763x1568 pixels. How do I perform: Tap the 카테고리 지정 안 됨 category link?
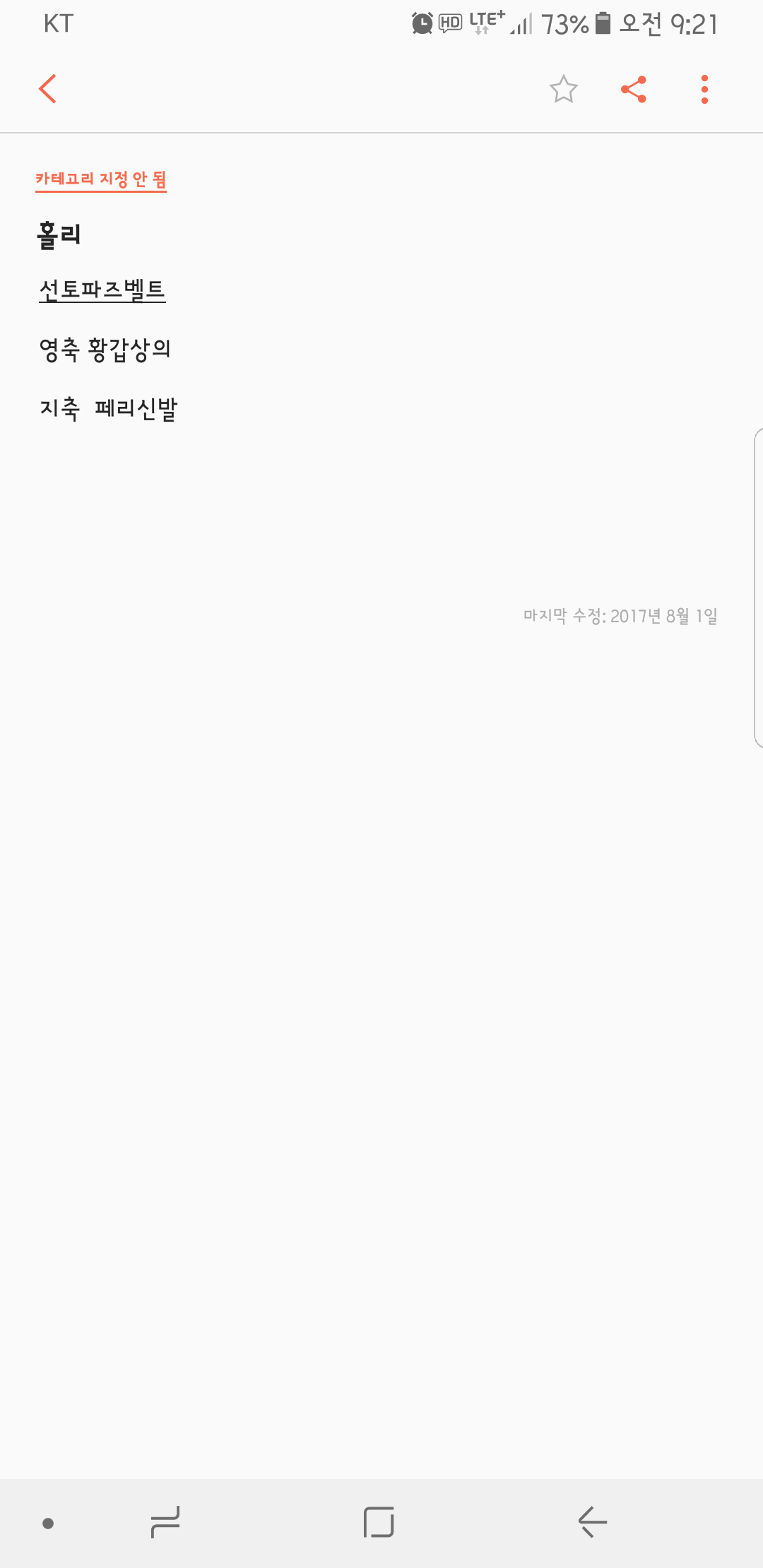pyautogui.click(x=101, y=179)
